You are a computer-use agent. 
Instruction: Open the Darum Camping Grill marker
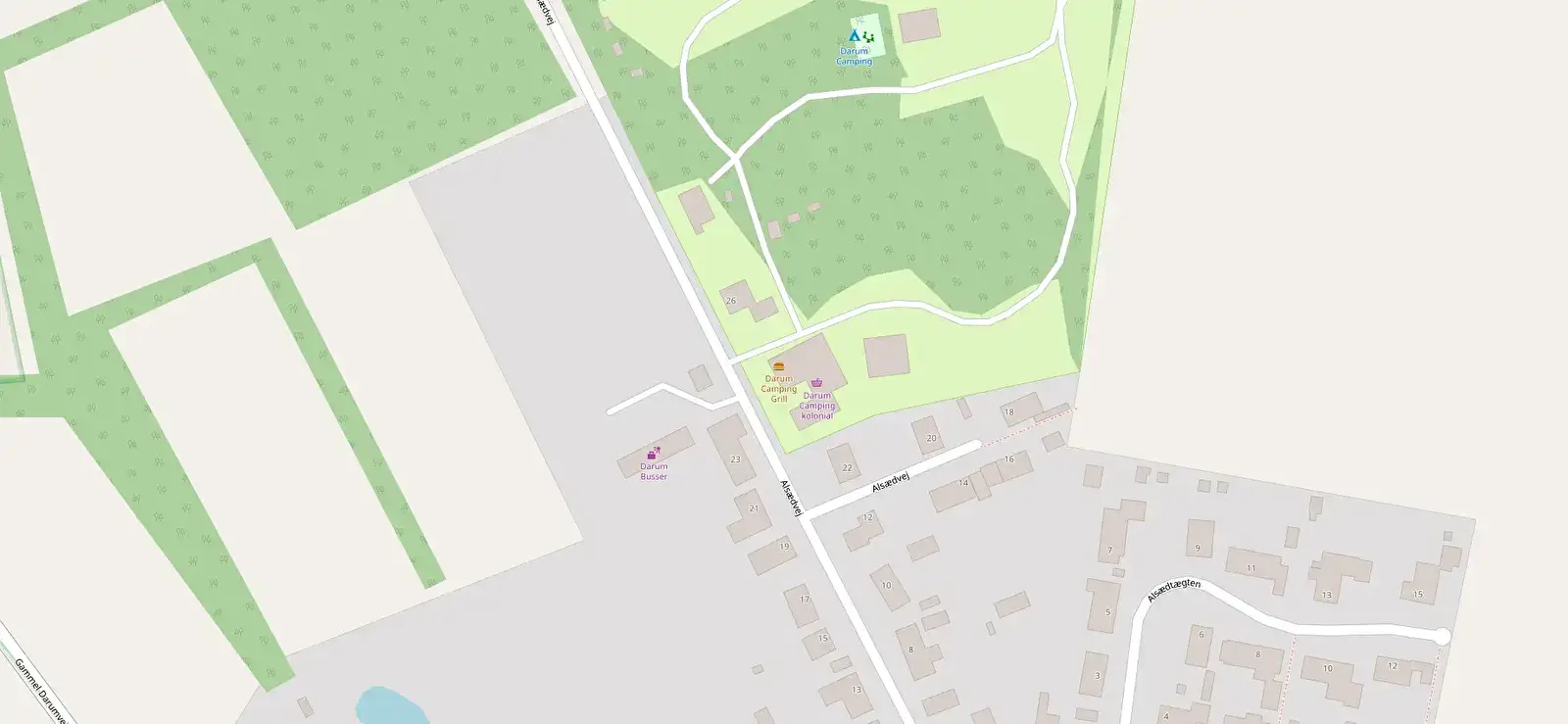(779, 366)
